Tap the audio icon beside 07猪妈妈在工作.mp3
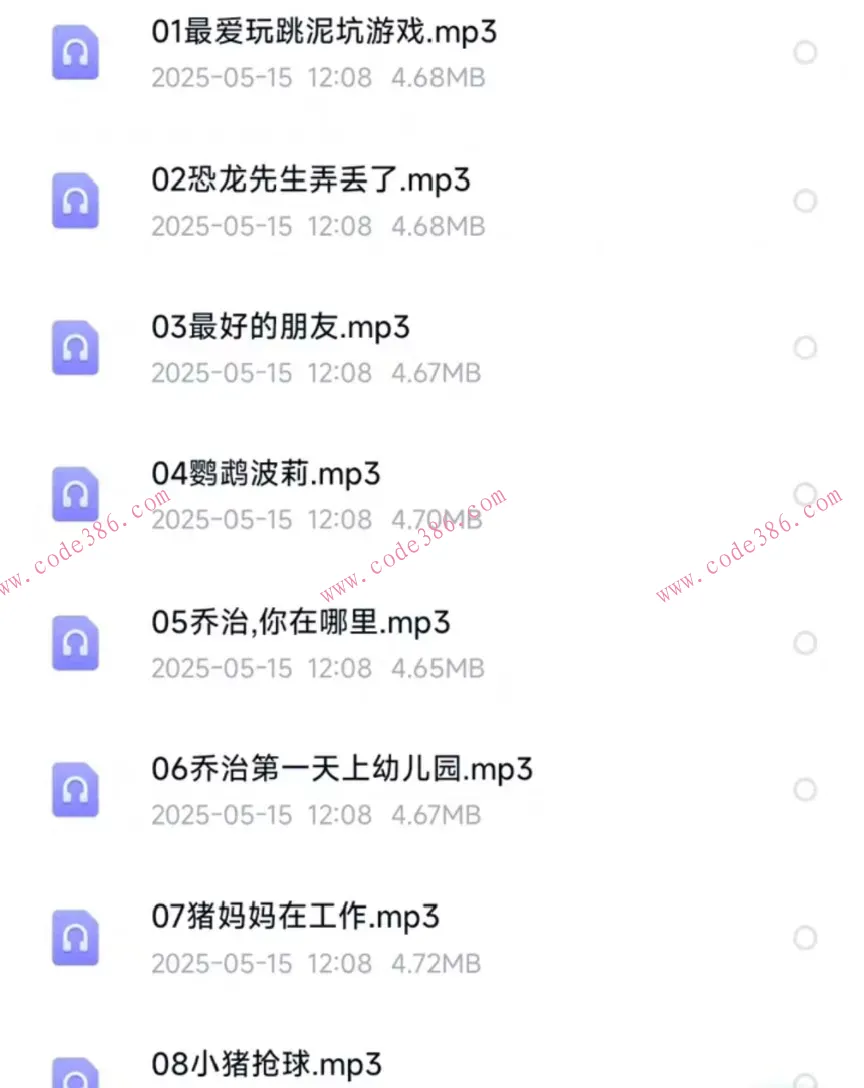Image resolution: width=864 pixels, height=1088 pixels. click(x=75, y=938)
